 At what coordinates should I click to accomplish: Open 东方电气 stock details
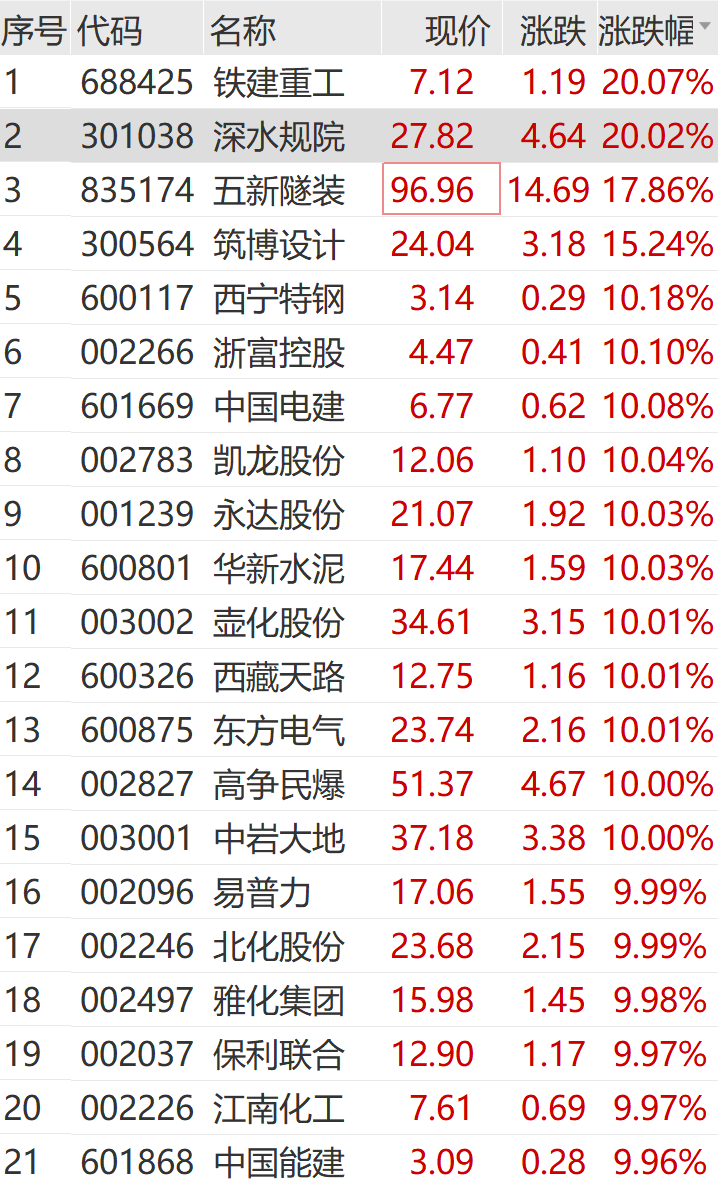[279, 730]
